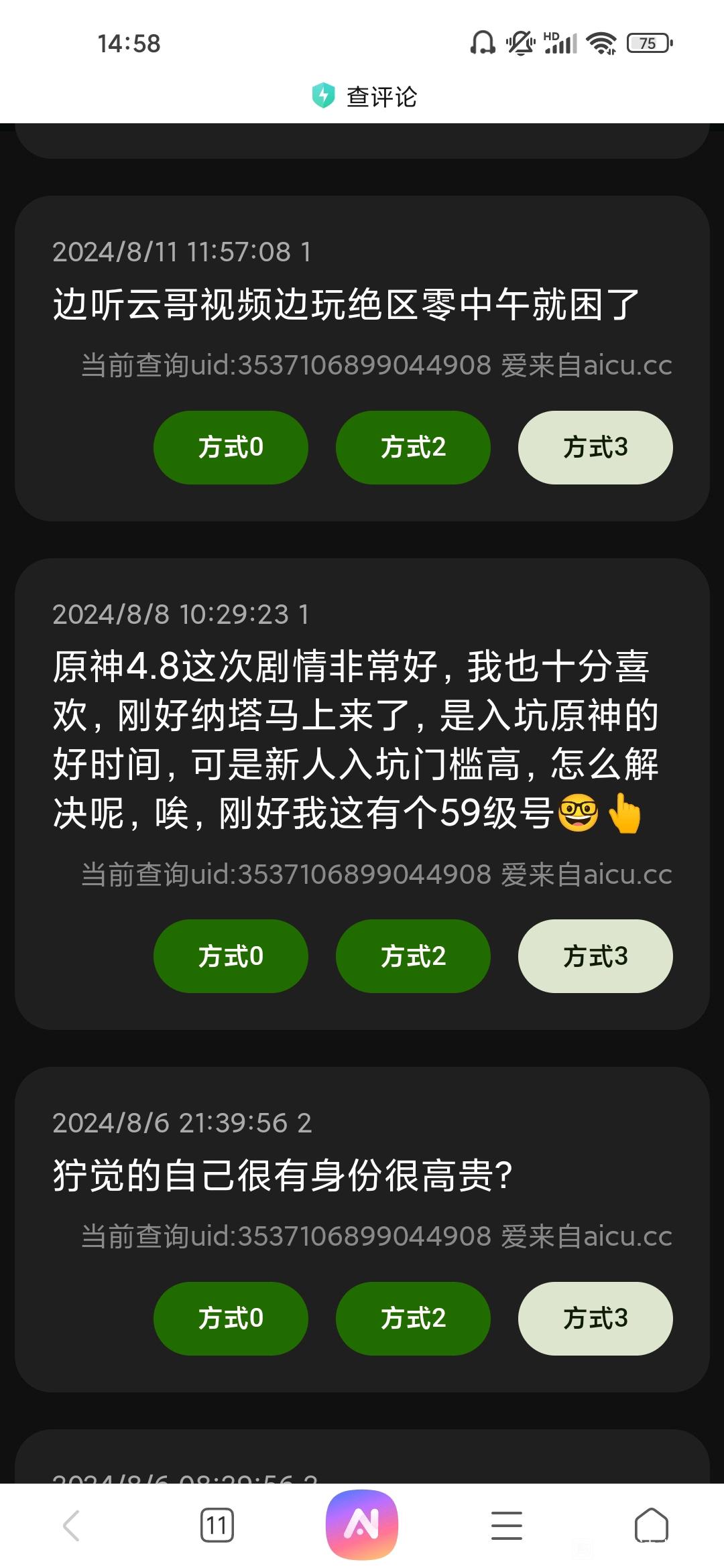The width and height of the screenshot is (724, 1568).
Task: Tap 方式0 under the 原神4.8 comment
Action: click(231, 956)
